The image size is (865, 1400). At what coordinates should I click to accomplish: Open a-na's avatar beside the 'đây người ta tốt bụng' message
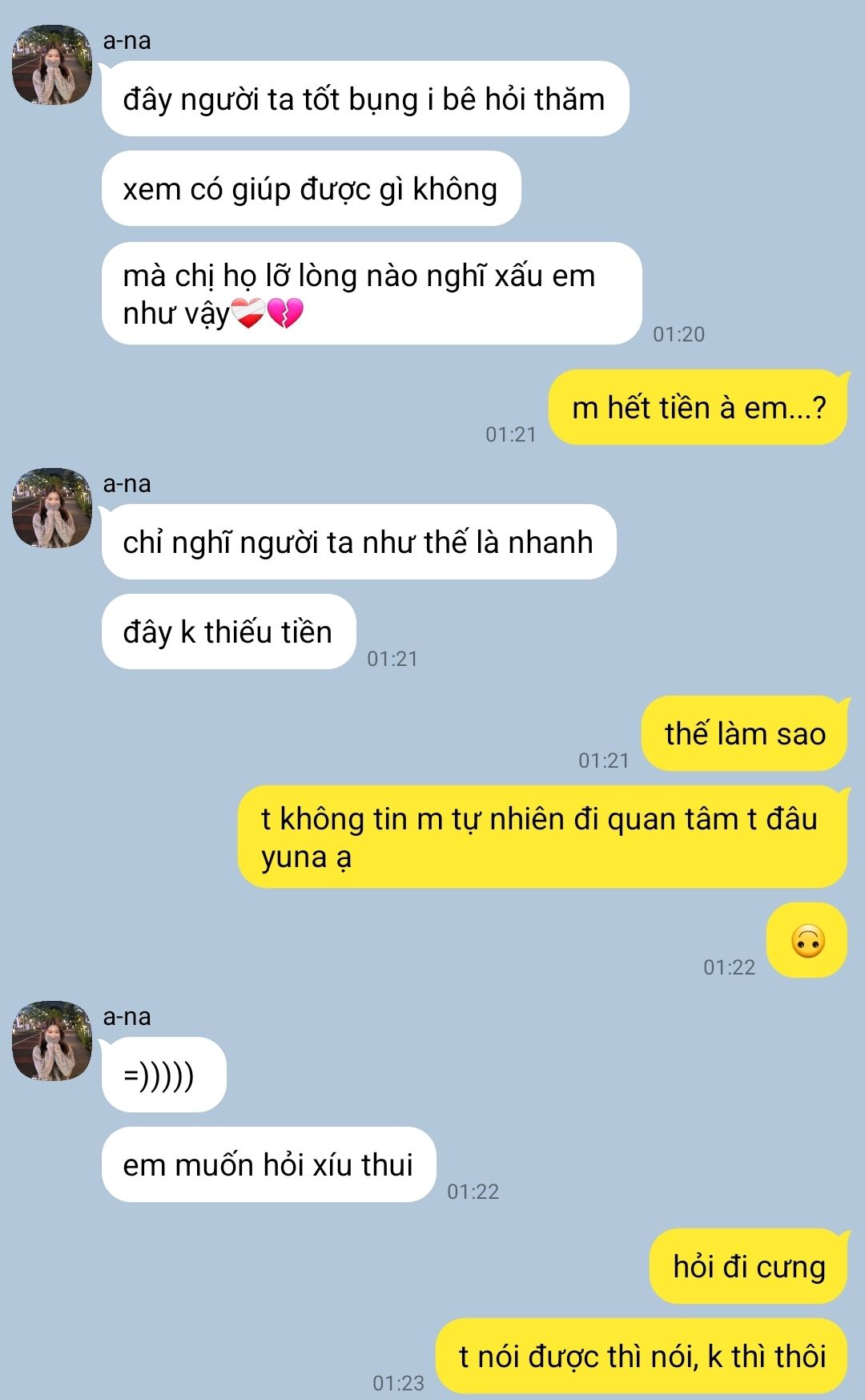(52, 65)
